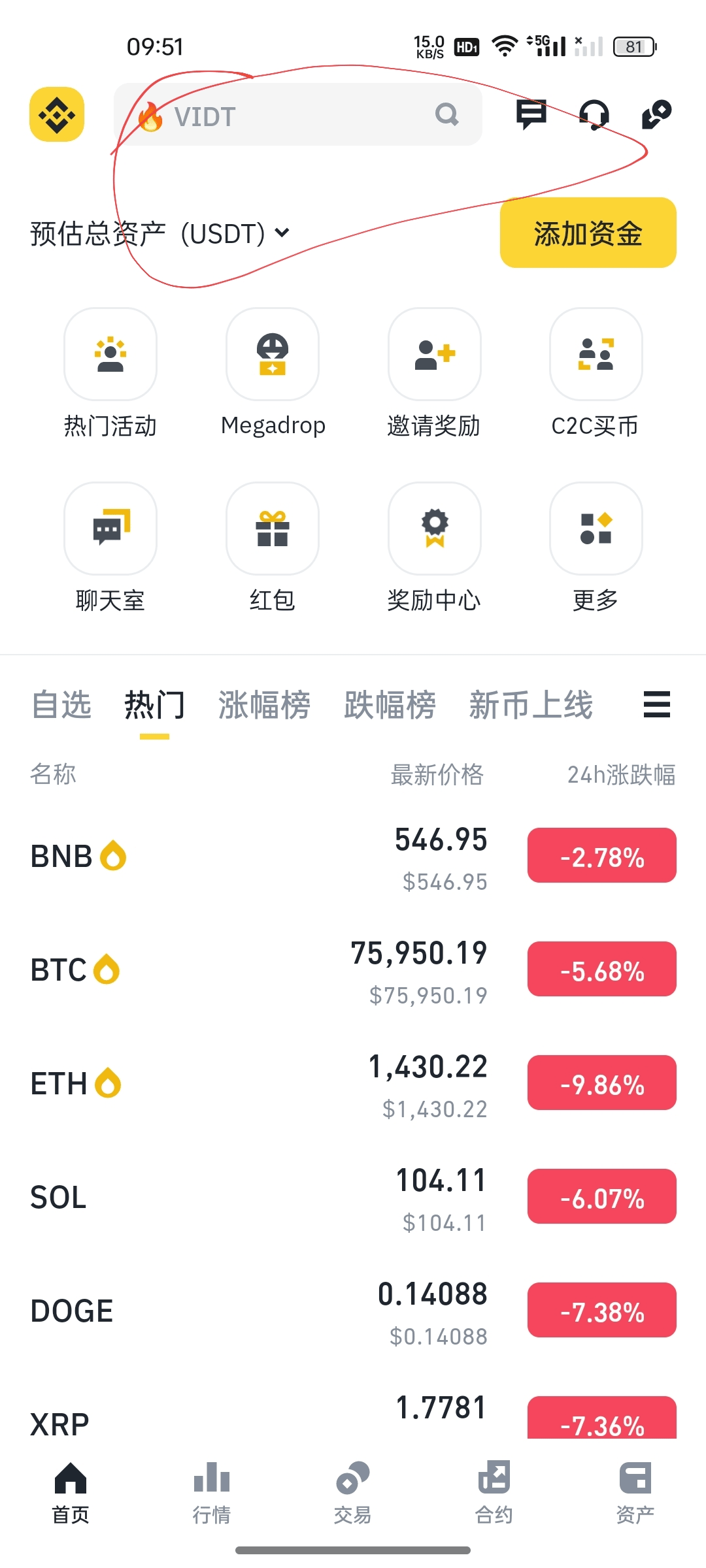Image resolution: width=706 pixels, height=1568 pixels.
Task: Open 奖励中心 shortcut
Action: pos(434,548)
